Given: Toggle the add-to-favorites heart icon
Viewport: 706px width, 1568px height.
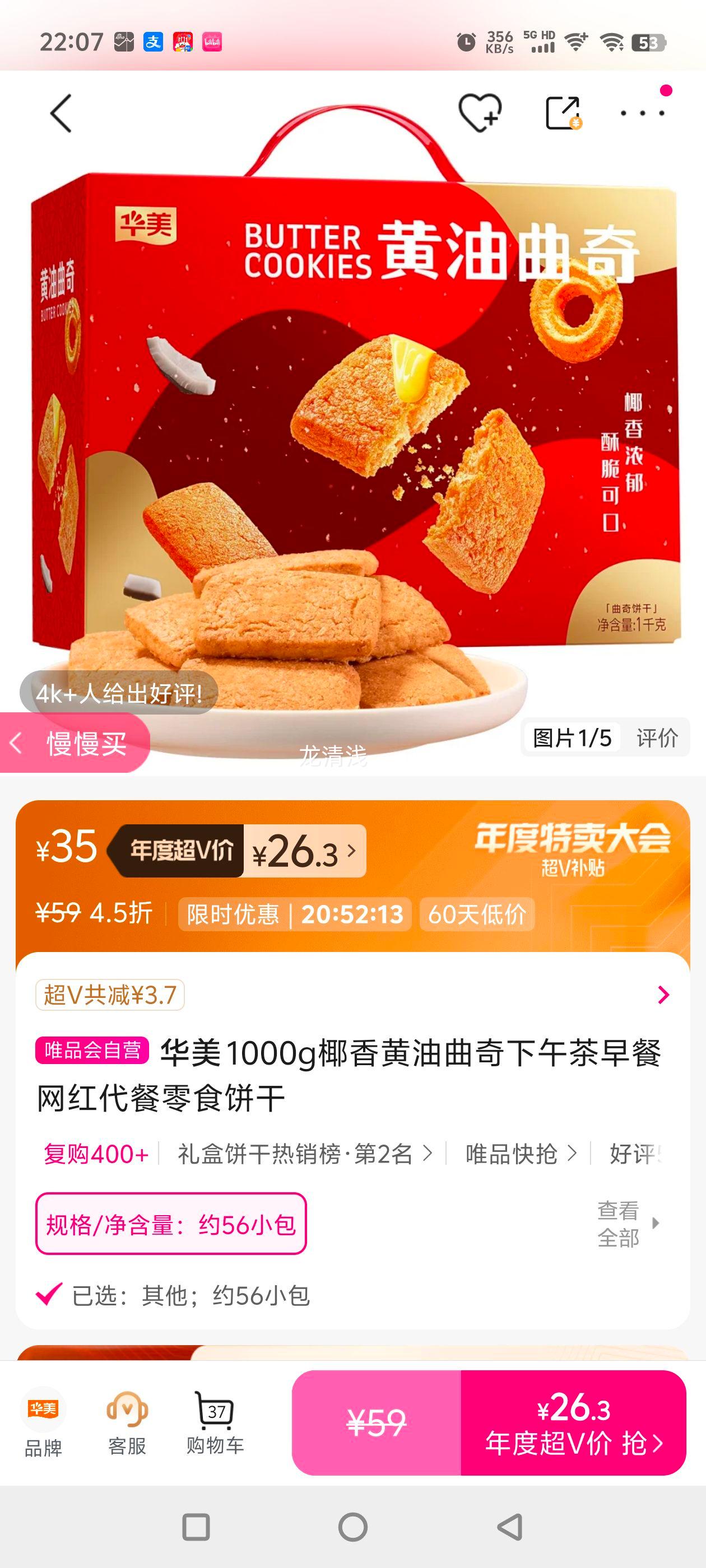Looking at the screenshot, I should pos(481,112).
